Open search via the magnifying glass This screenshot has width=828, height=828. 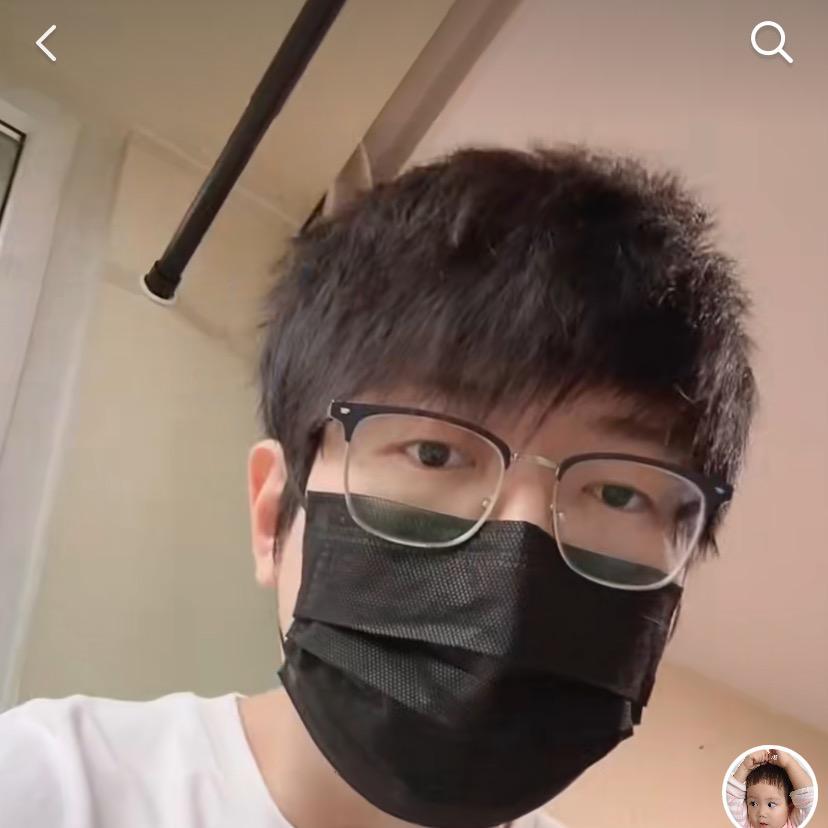tap(771, 42)
